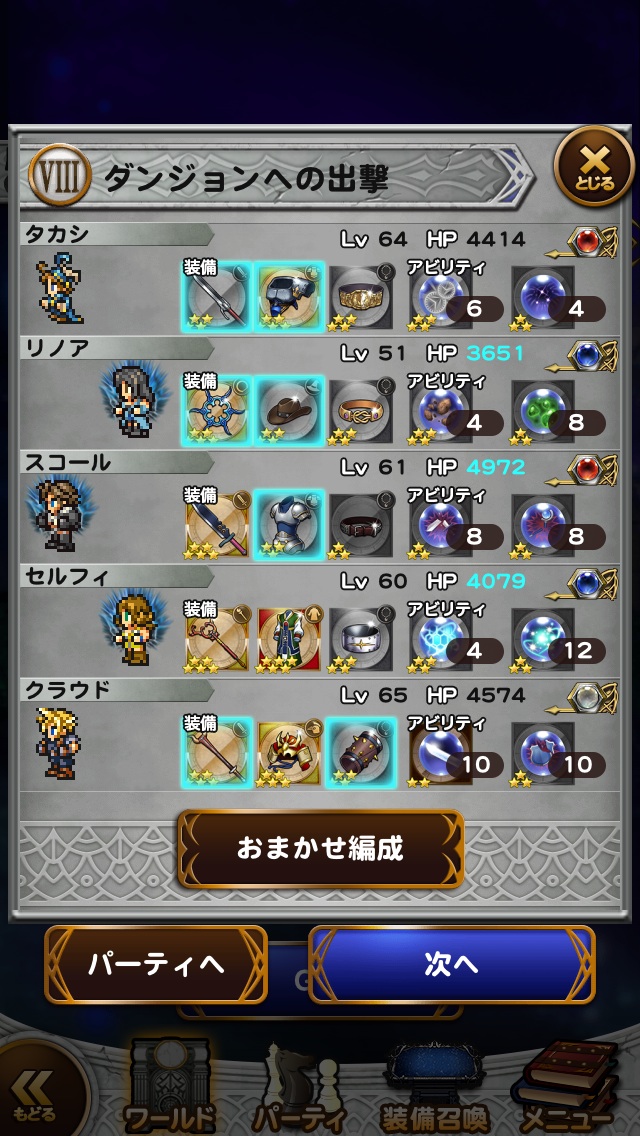Tap the おまかせ編成 auto-formation button
Viewport: 640px width, 1136px height.
coord(320,849)
